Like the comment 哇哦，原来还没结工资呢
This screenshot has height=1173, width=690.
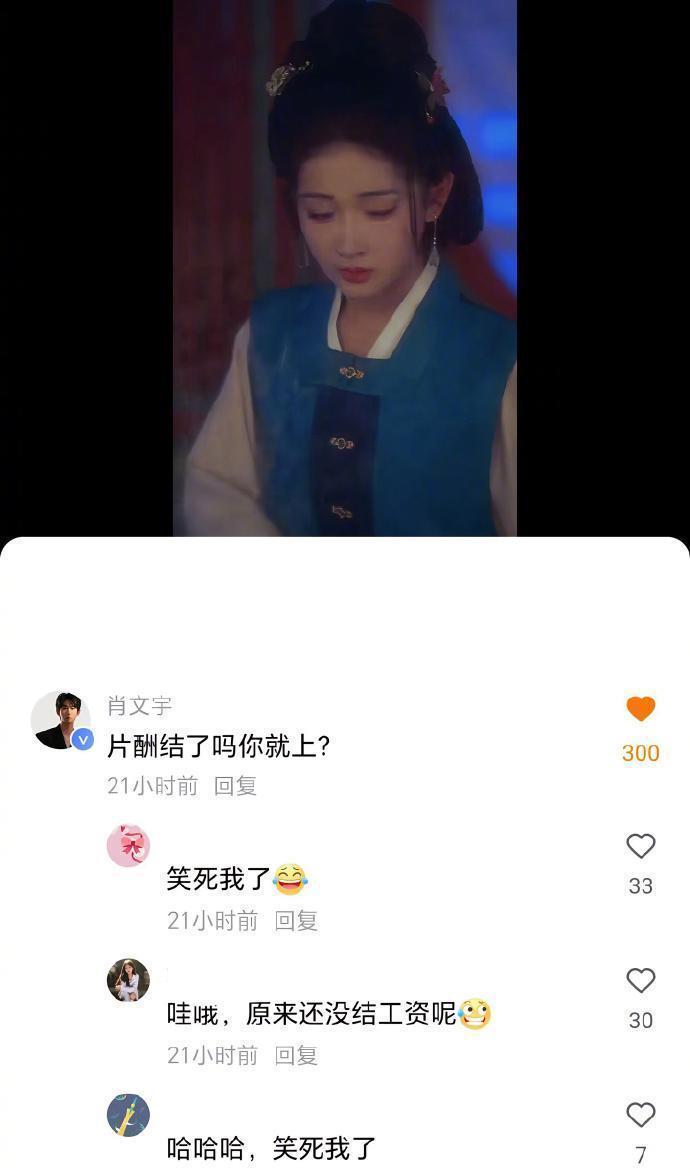click(x=640, y=981)
